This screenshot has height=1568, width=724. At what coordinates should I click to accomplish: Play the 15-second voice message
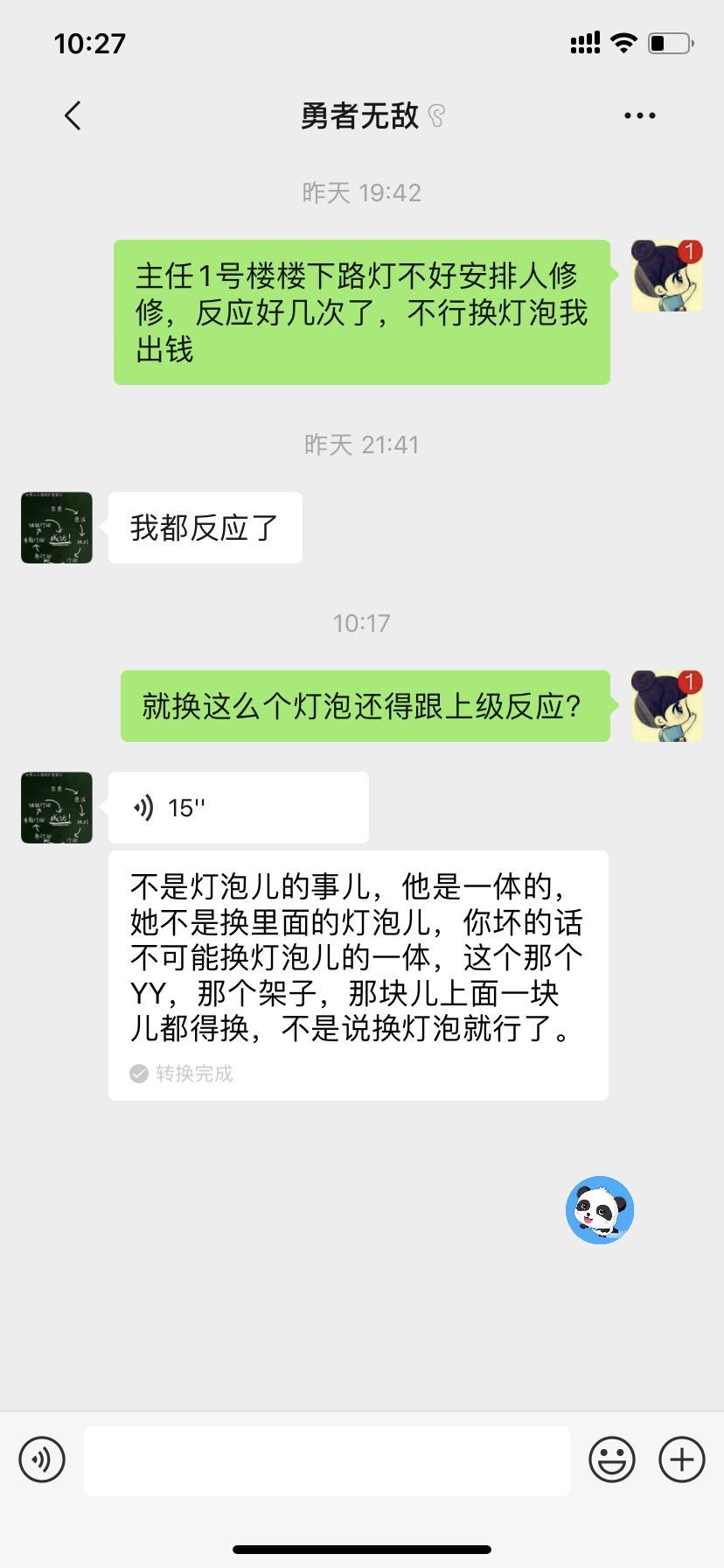click(x=238, y=808)
